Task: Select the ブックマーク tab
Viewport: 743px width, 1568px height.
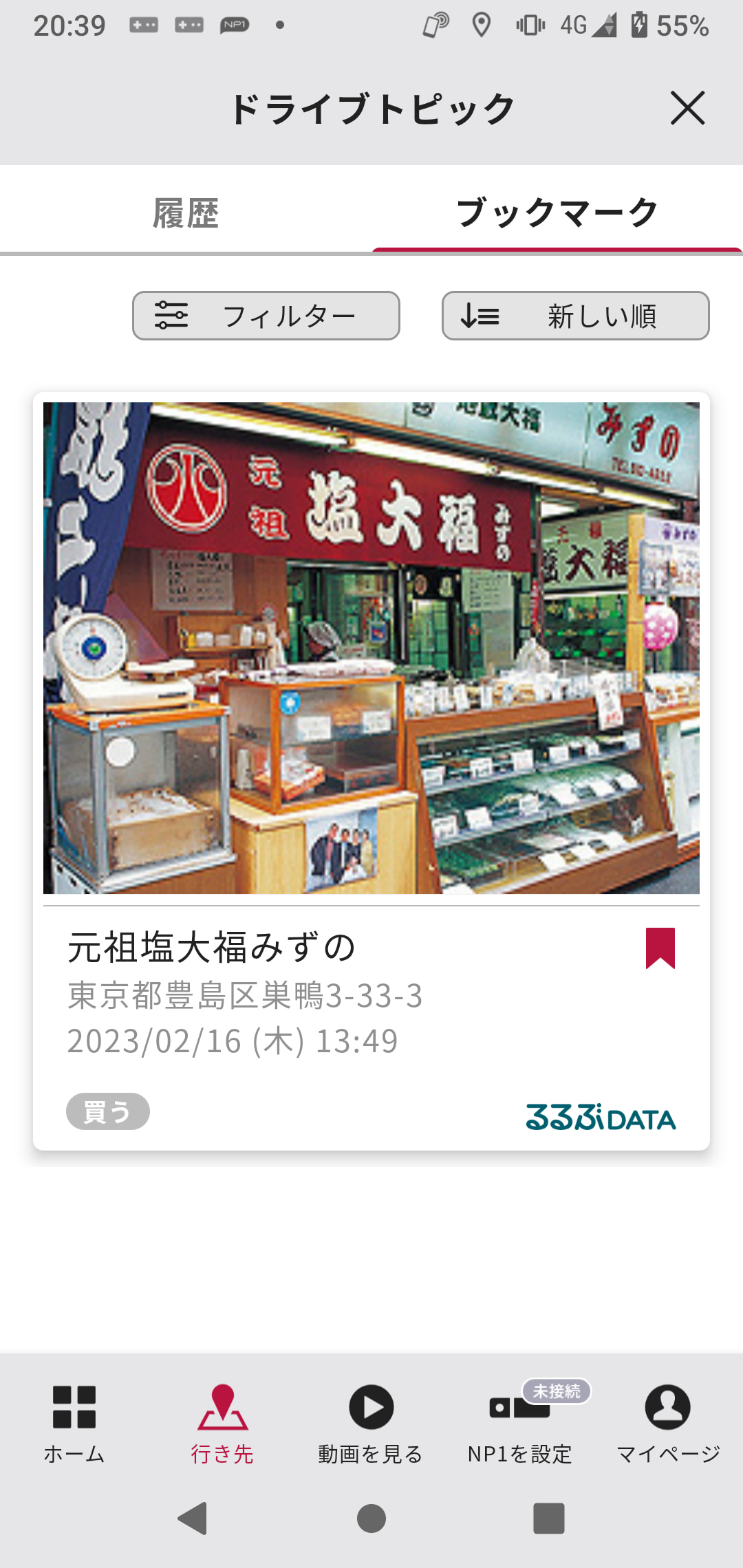Action: [x=557, y=213]
